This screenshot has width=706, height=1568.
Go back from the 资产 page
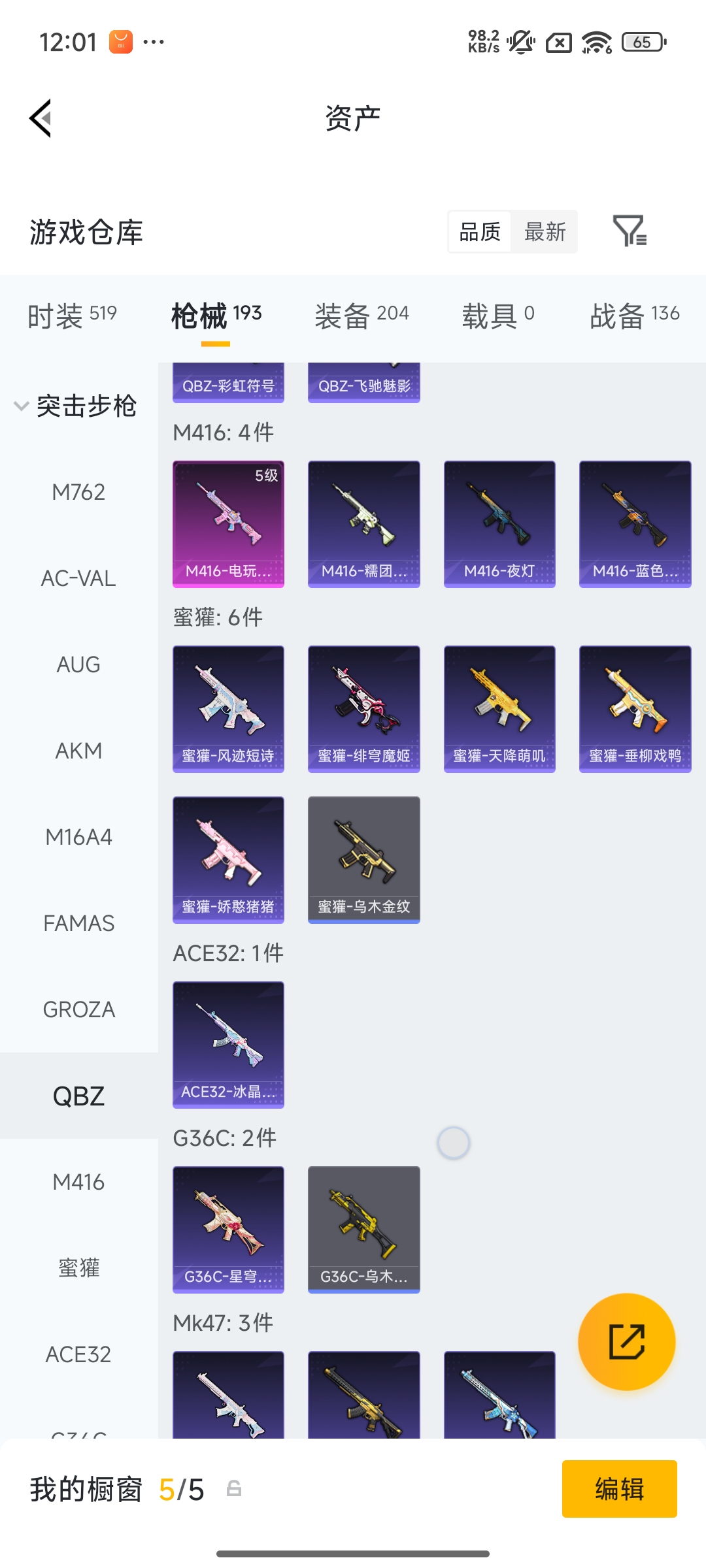[41, 119]
